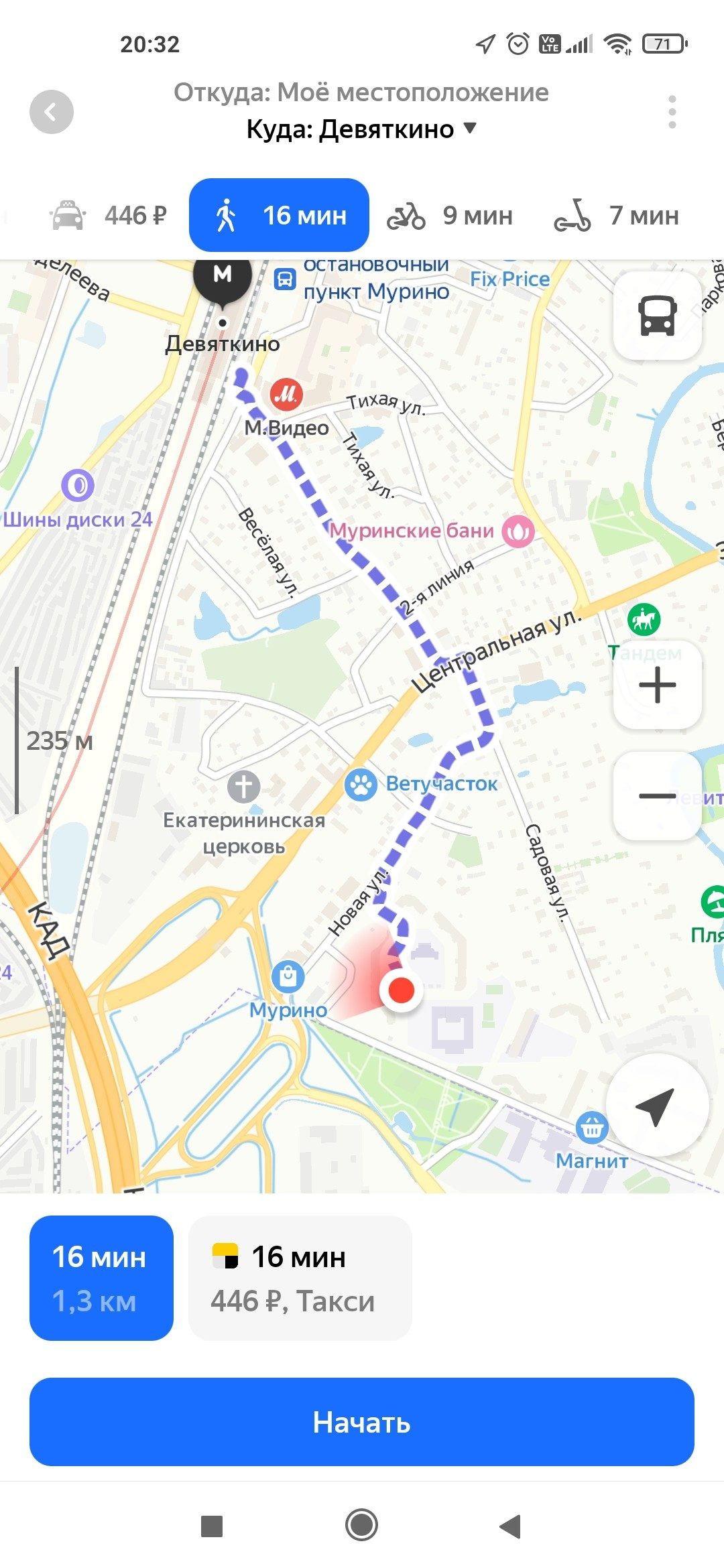Open the Ветучасток marker on the map
This screenshot has height=1568, width=724.
point(361,785)
